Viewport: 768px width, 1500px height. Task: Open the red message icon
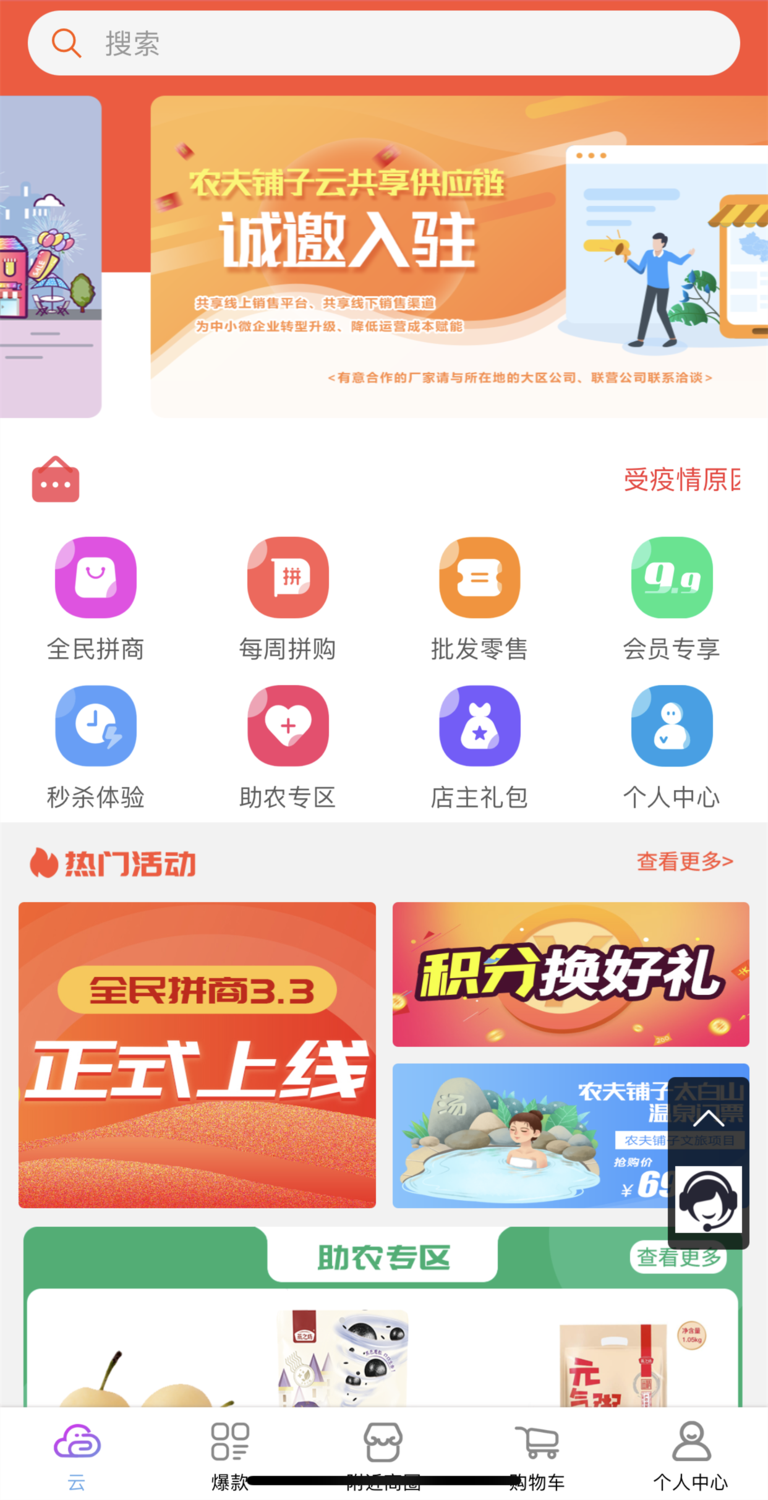pyautogui.click(x=56, y=480)
